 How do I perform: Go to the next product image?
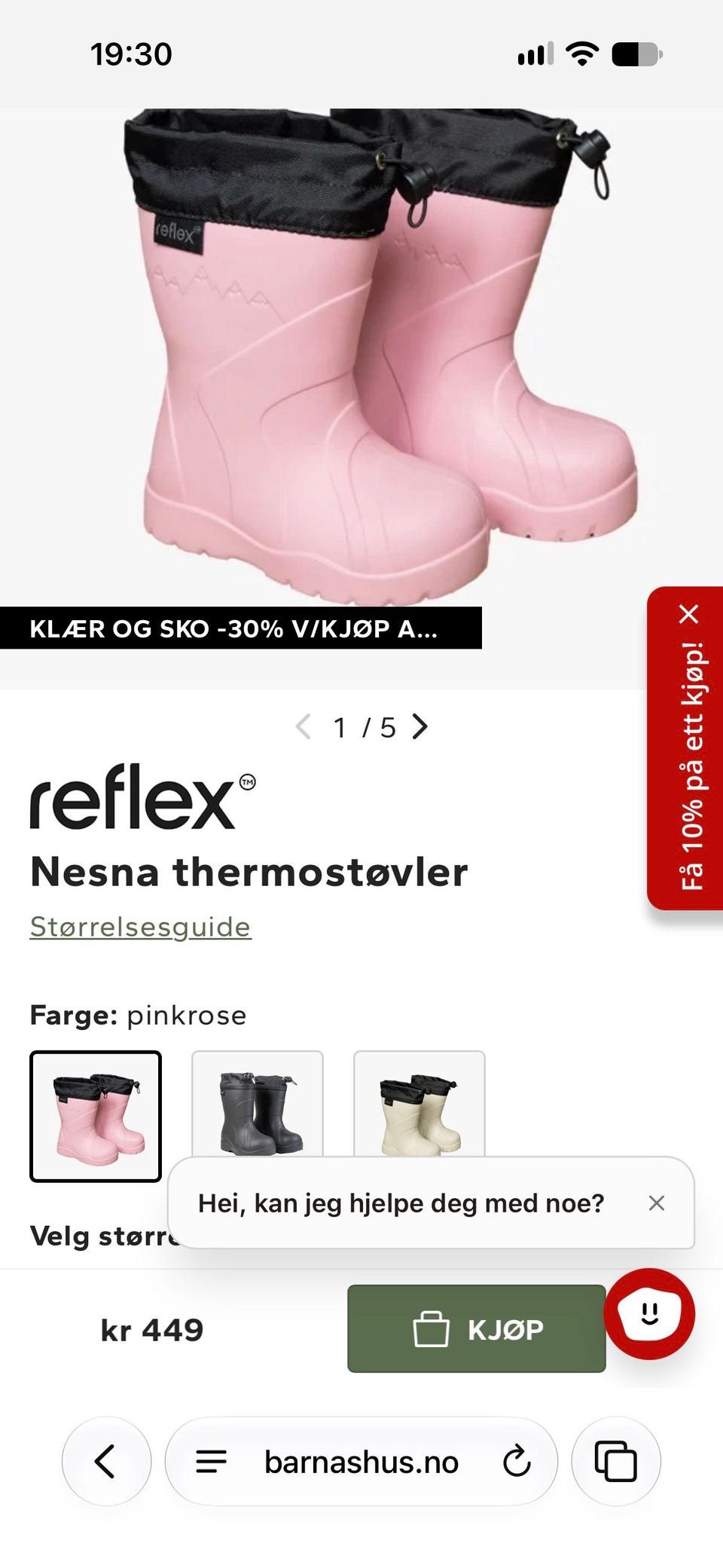[x=420, y=727]
